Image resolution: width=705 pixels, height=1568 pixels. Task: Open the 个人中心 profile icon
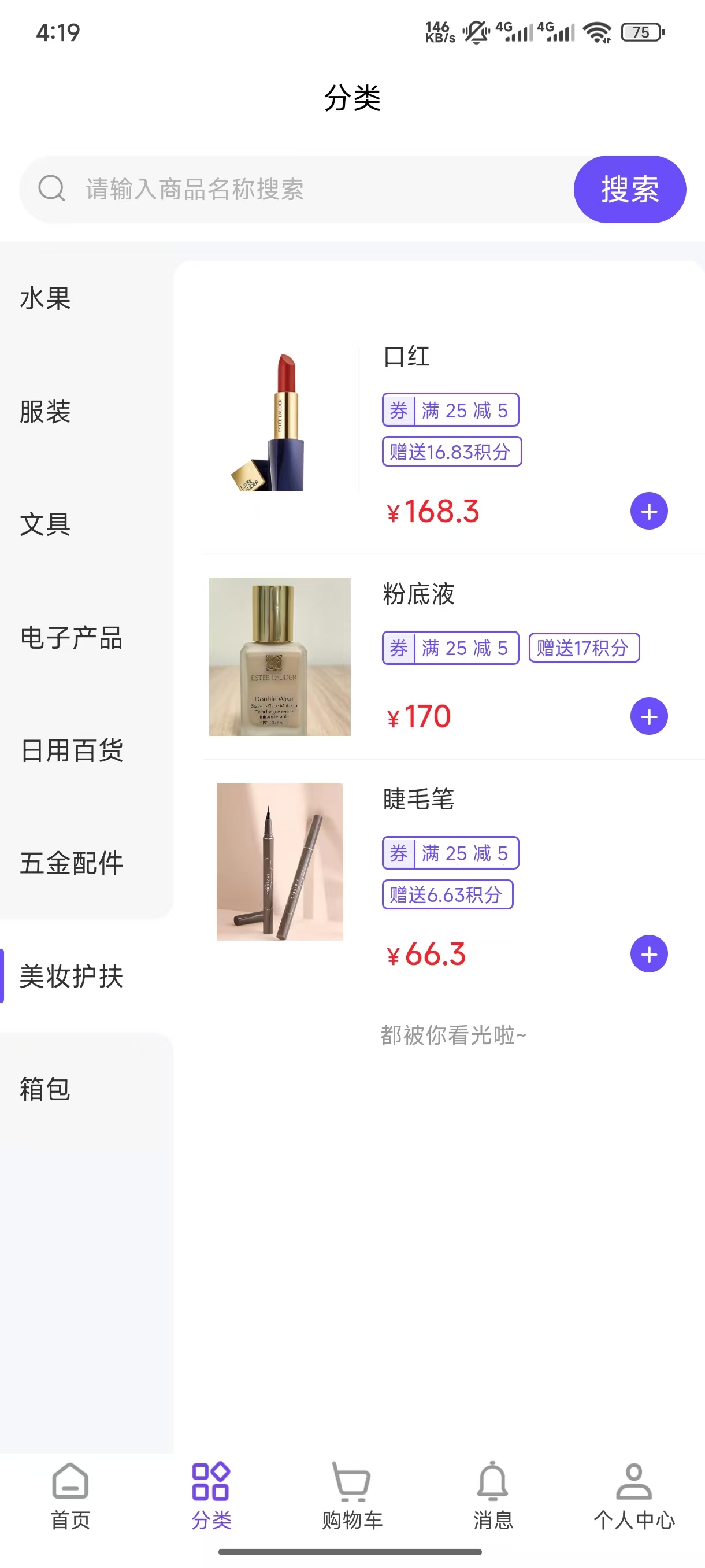634,1497
